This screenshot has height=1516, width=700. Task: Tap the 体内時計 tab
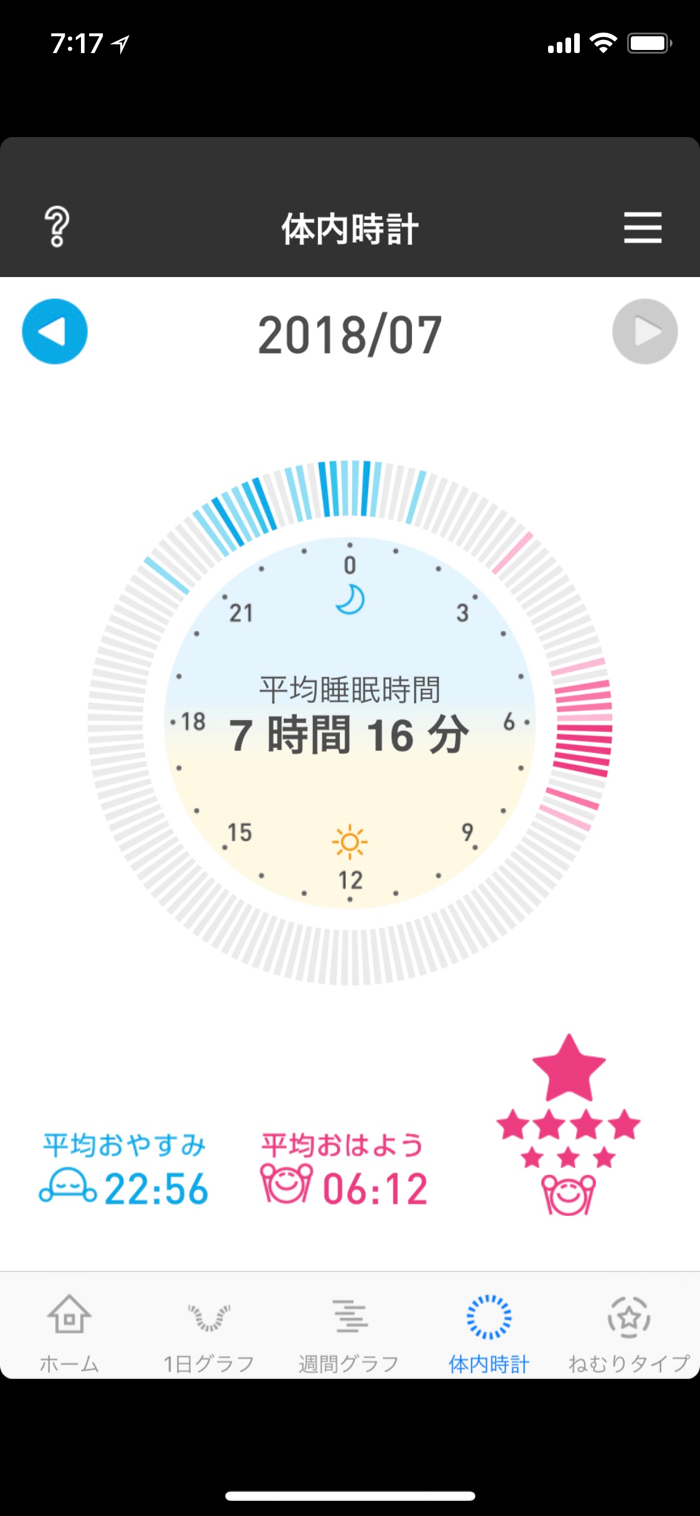point(489,1330)
